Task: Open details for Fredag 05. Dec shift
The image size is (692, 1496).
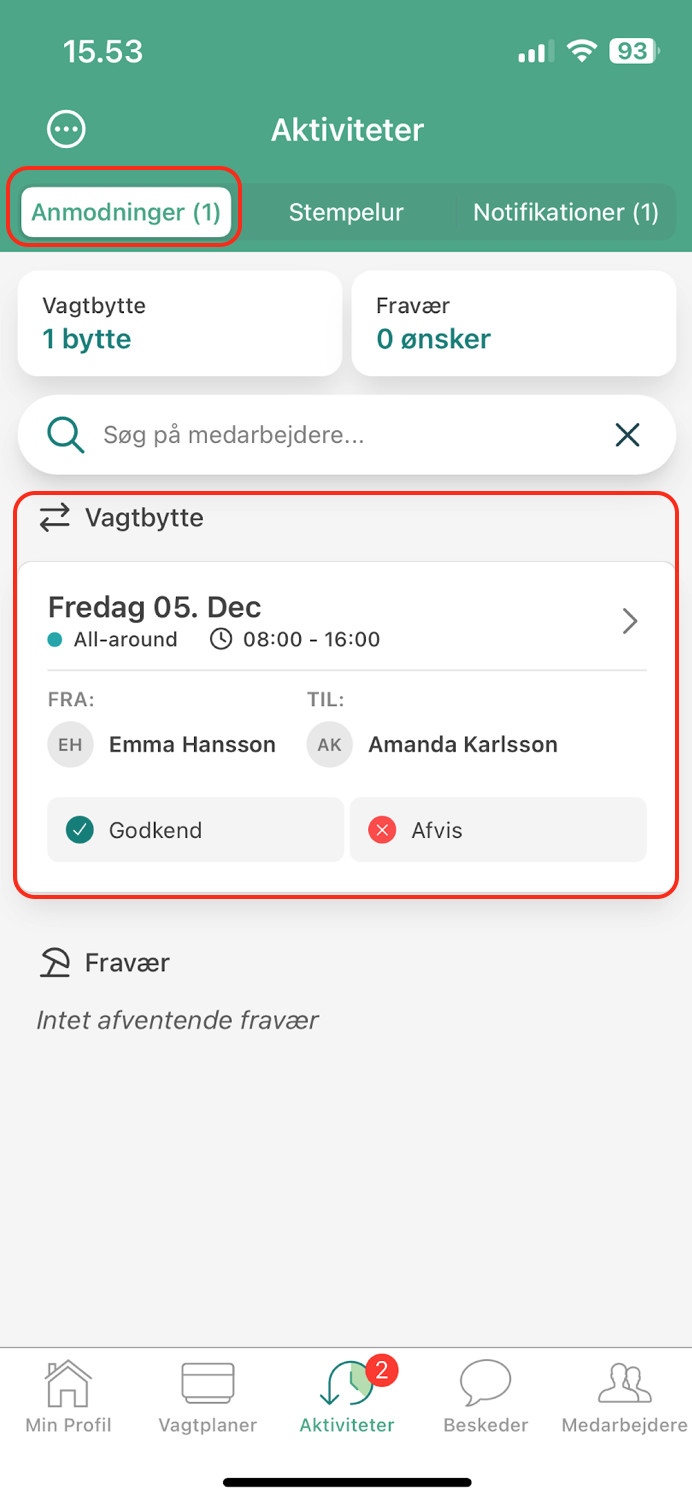Action: coord(629,622)
